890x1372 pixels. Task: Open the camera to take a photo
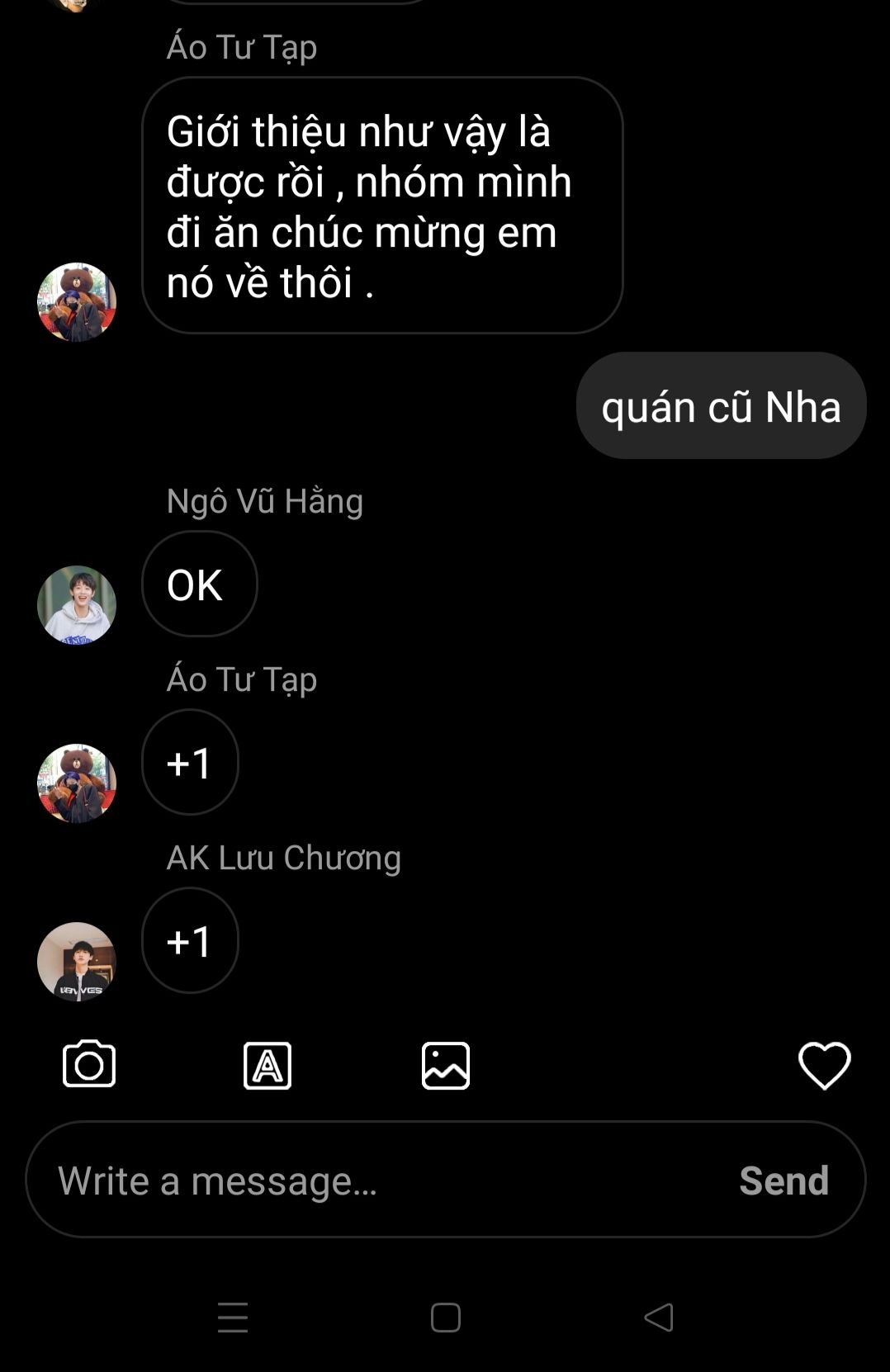tap(89, 1064)
